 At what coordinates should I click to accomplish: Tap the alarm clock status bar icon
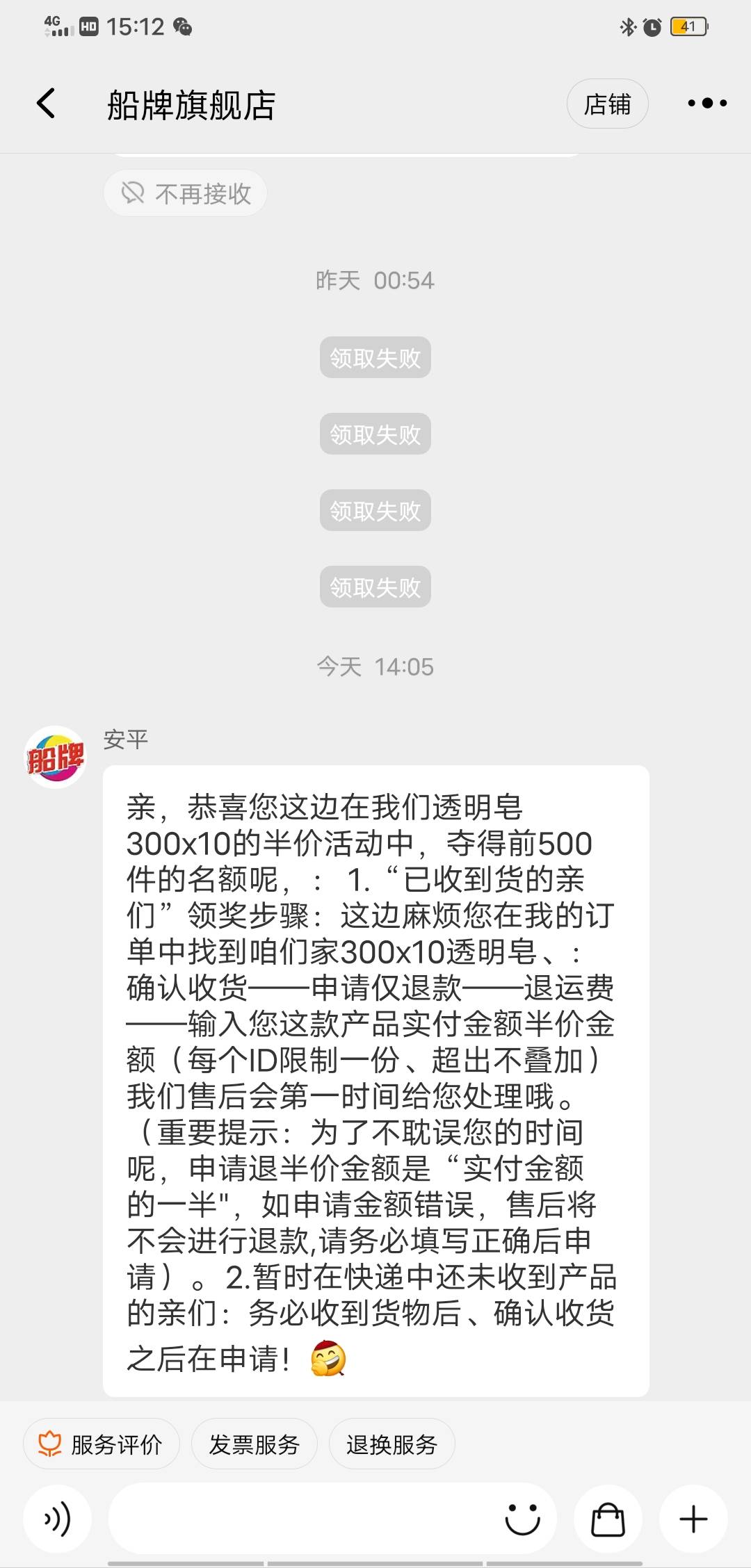tap(652, 26)
